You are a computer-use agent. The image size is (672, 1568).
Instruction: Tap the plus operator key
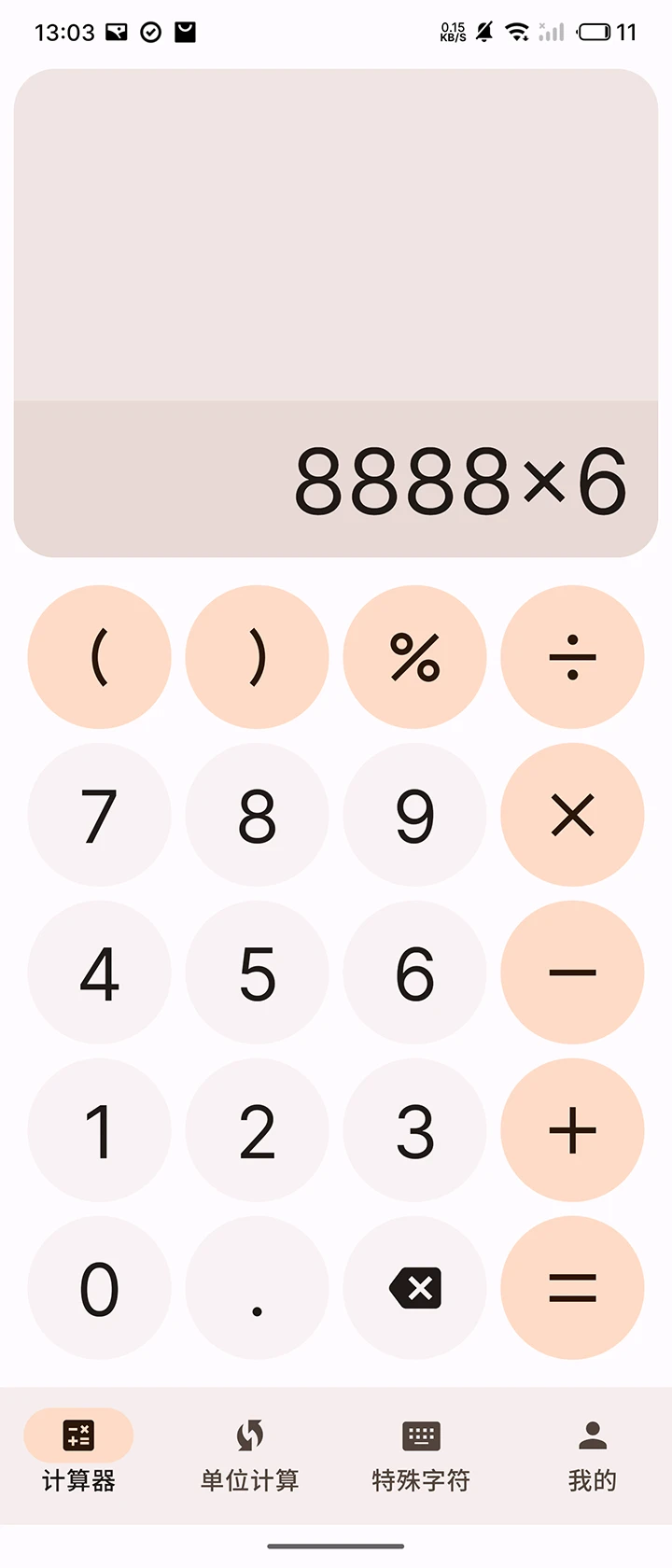tap(572, 1130)
